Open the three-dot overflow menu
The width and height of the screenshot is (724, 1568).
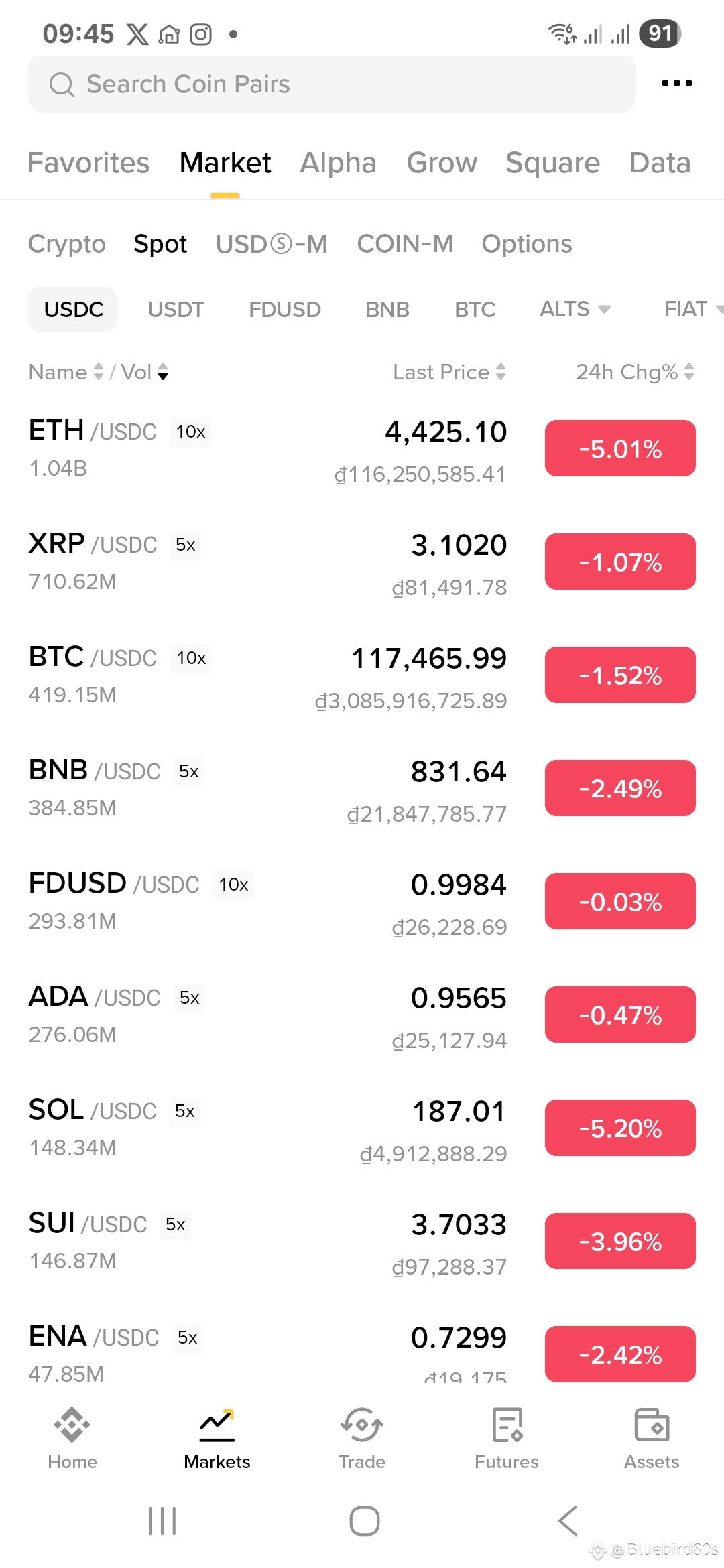(x=676, y=84)
